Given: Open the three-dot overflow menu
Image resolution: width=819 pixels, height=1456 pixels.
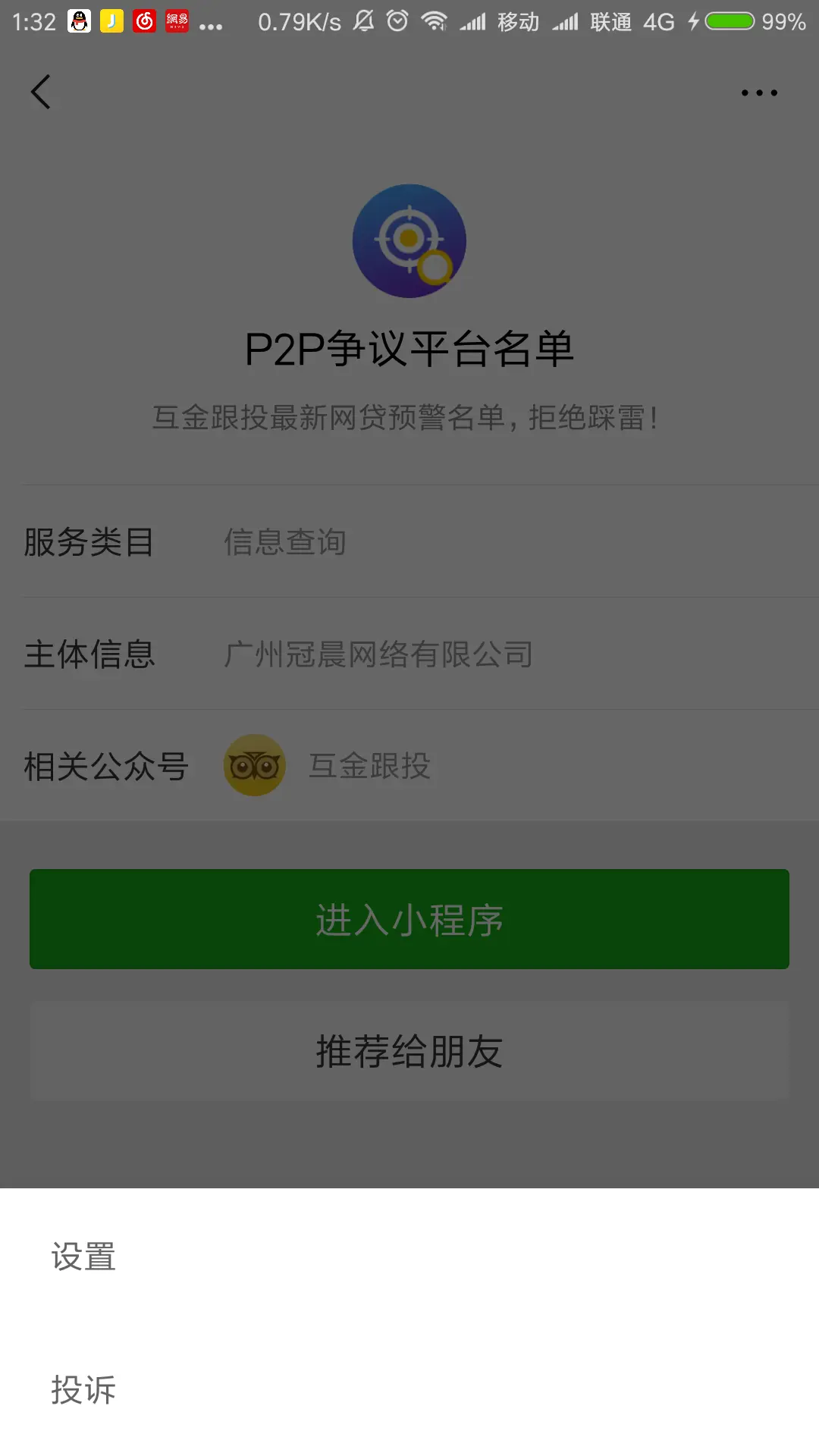Looking at the screenshot, I should coord(759,93).
